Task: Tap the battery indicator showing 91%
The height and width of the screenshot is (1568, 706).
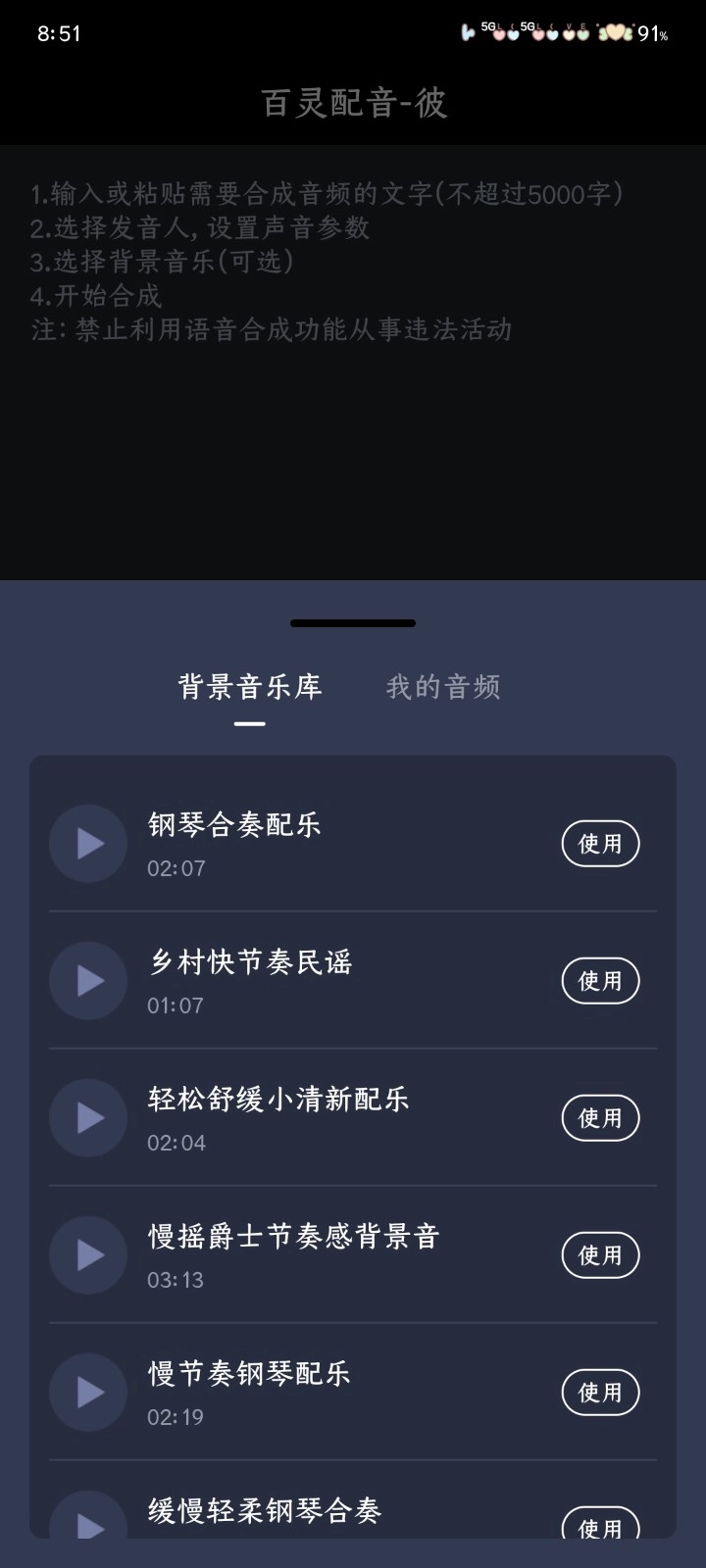Action: [649, 34]
